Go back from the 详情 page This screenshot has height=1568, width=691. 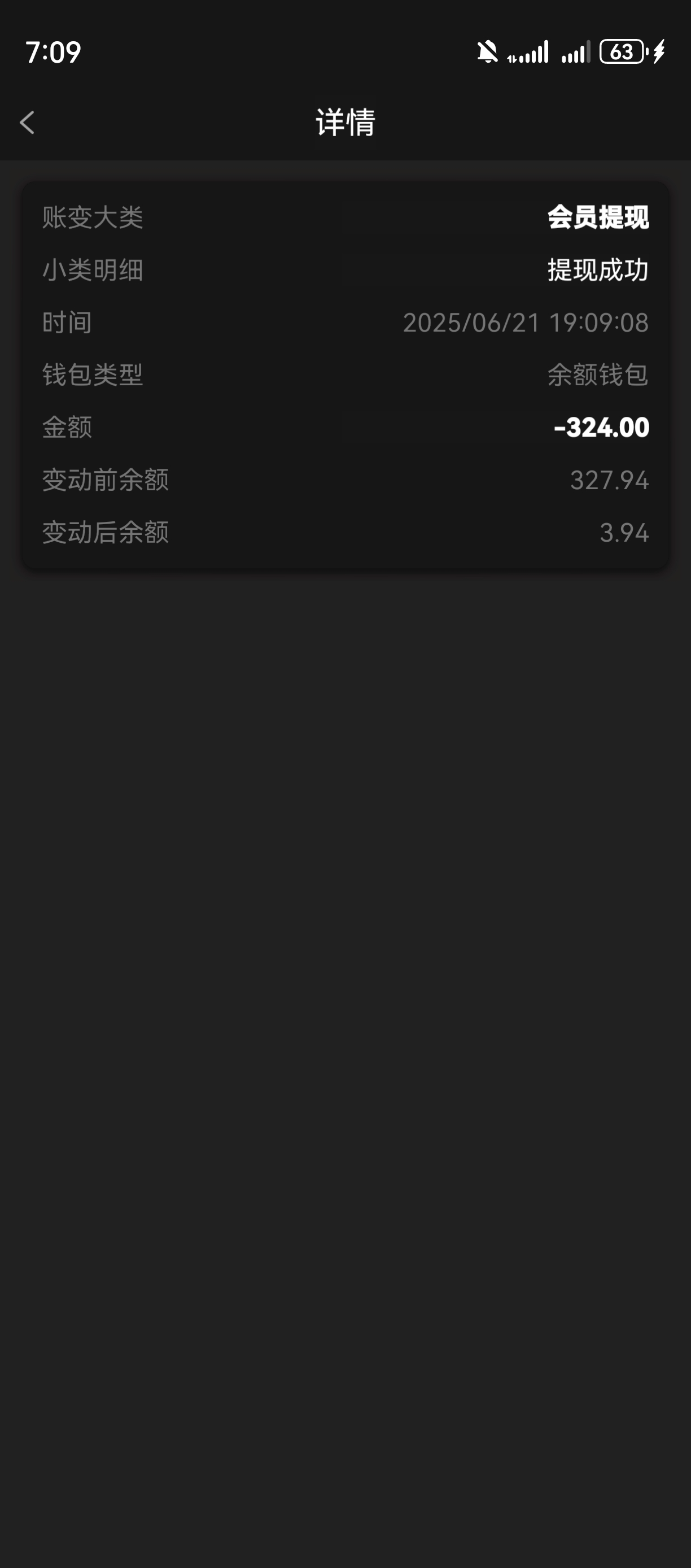pos(27,123)
